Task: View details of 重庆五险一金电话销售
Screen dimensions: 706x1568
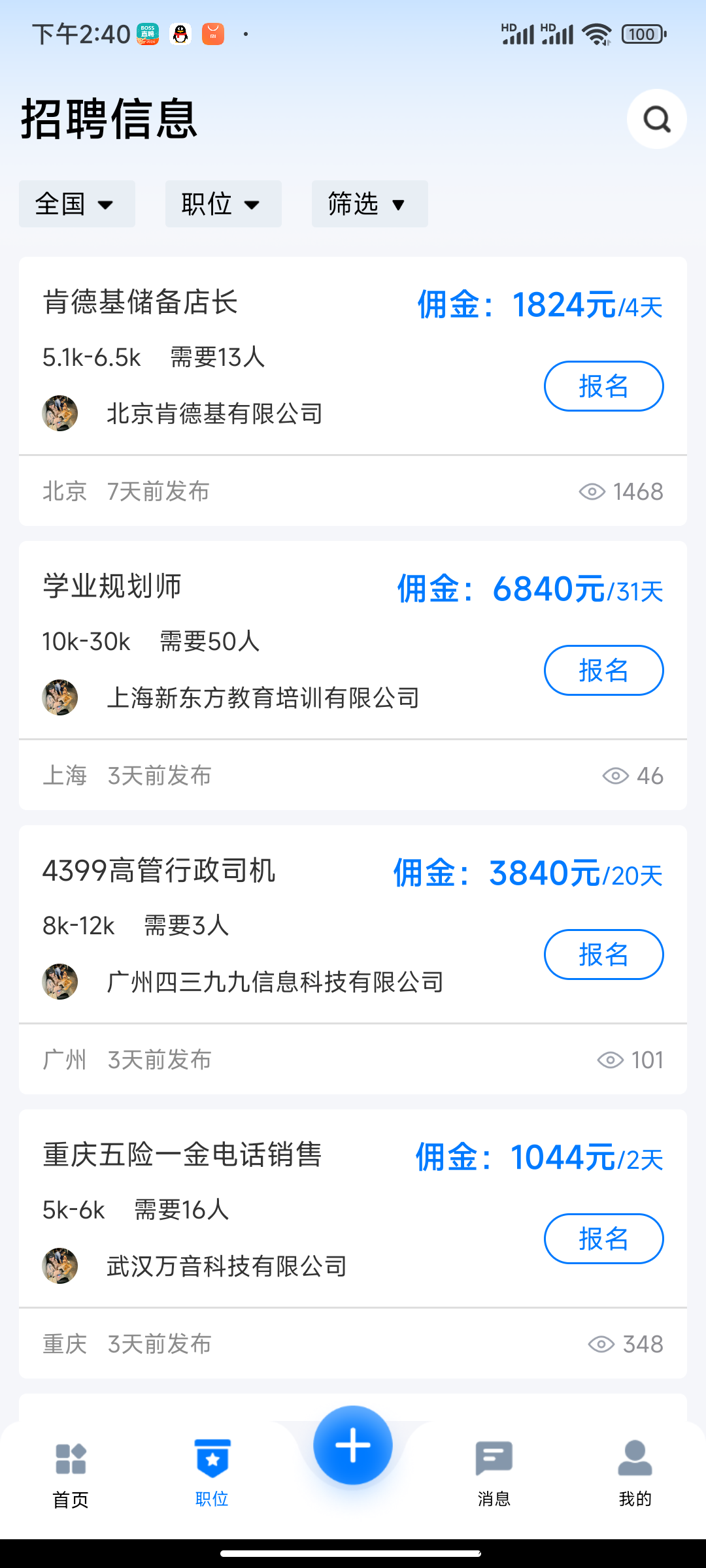Action: 182,1155
